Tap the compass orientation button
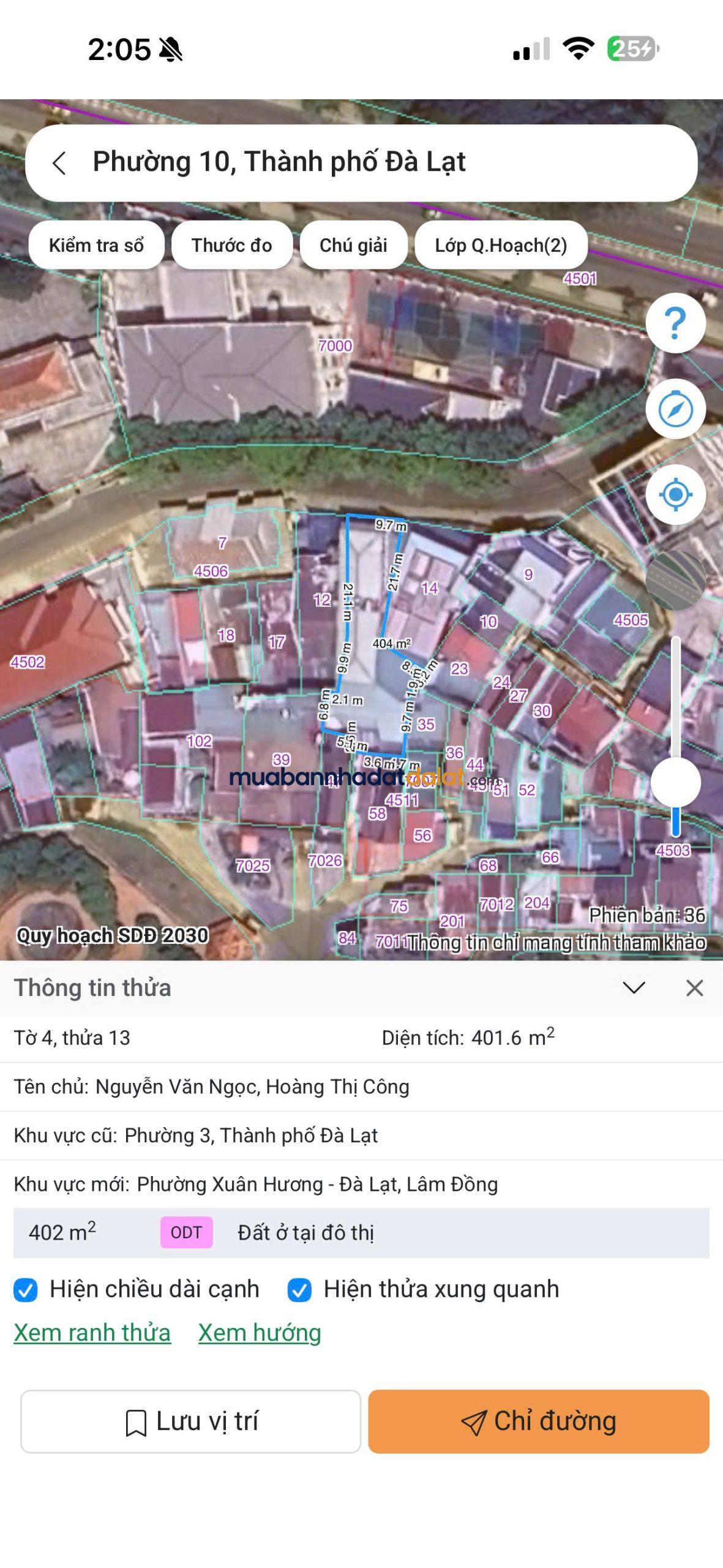The width and height of the screenshot is (723, 1568). [x=675, y=409]
